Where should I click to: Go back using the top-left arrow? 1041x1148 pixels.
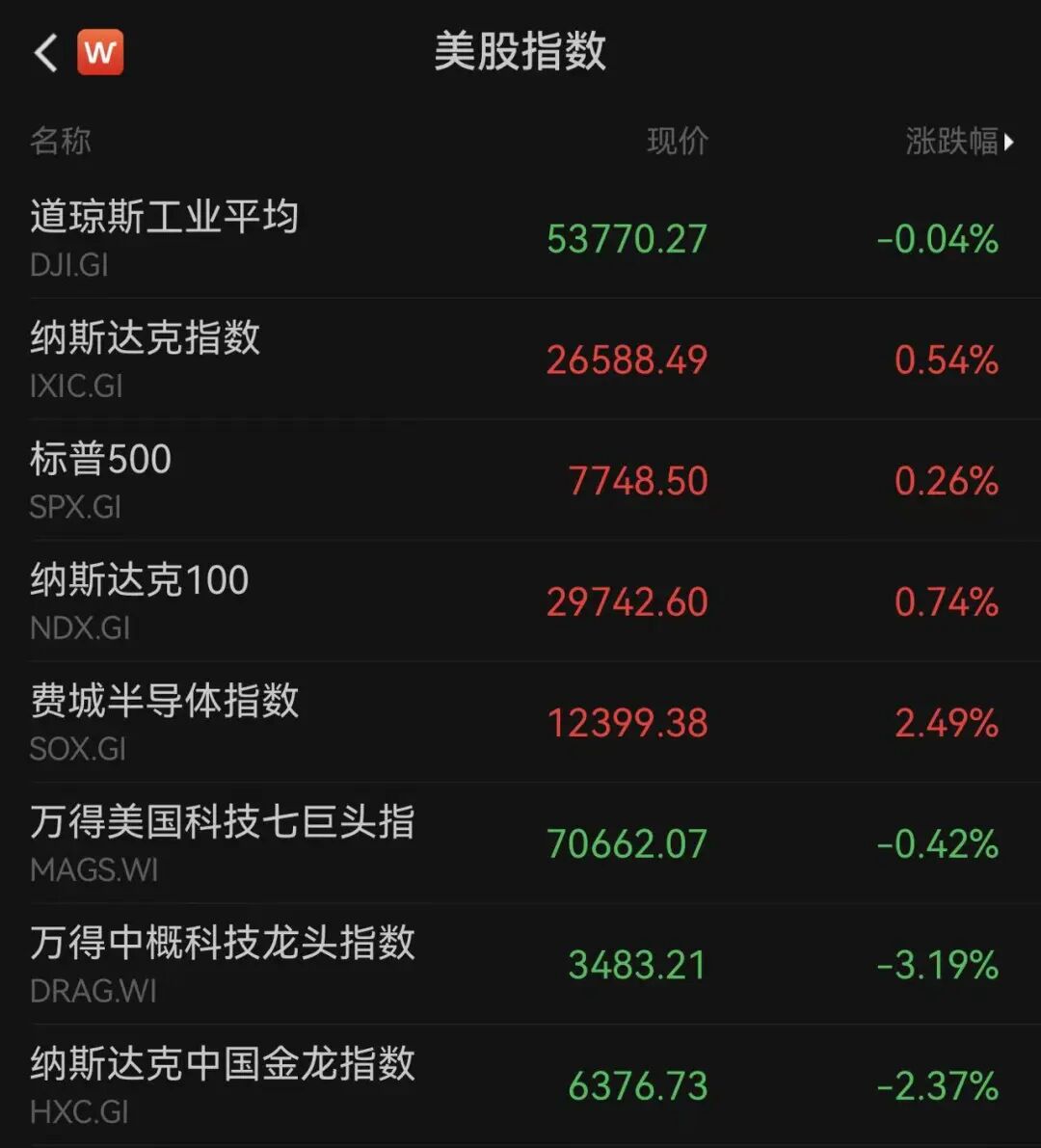pyautogui.click(x=45, y=53)
